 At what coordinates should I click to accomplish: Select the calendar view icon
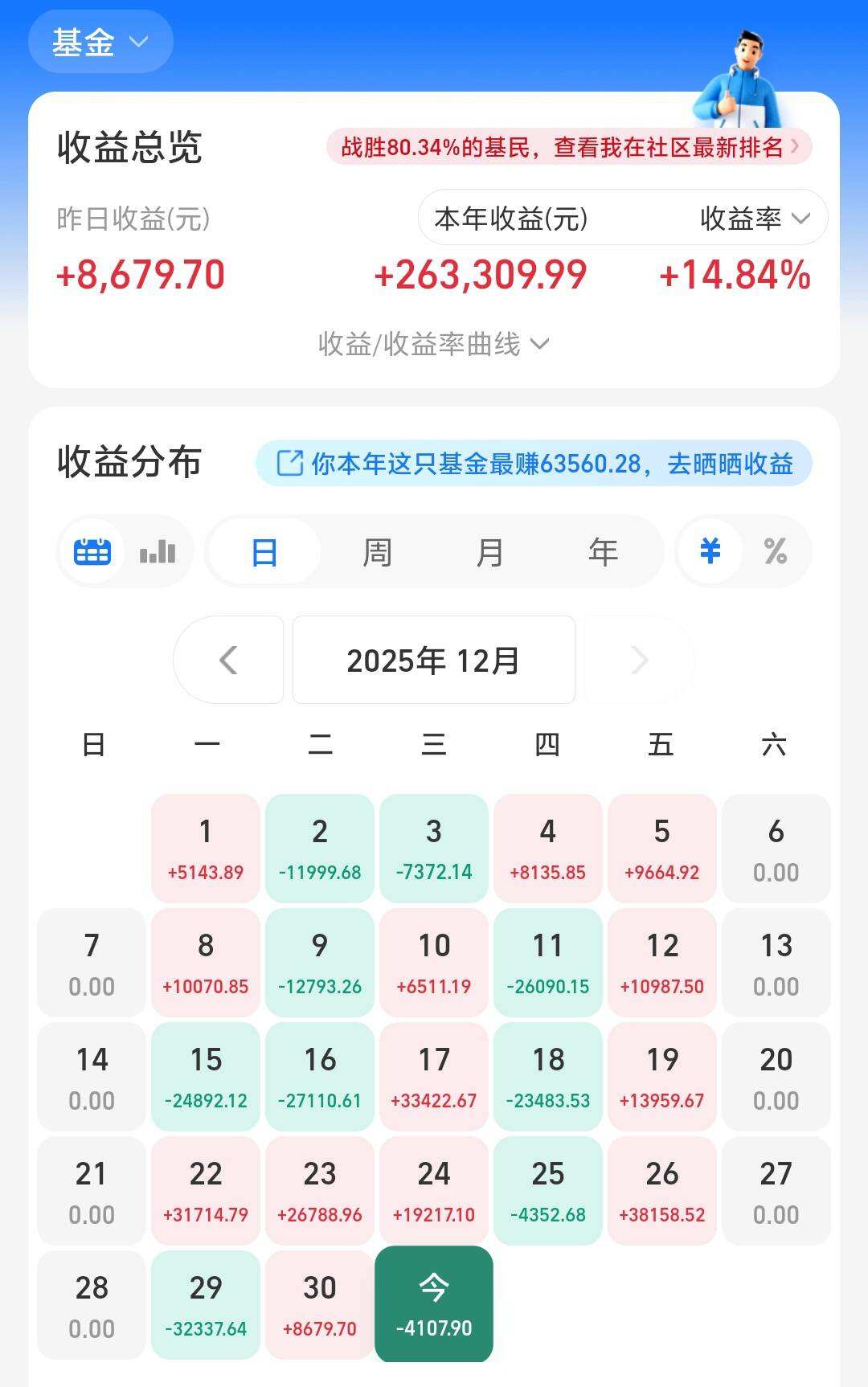click(x=92, y=551)
